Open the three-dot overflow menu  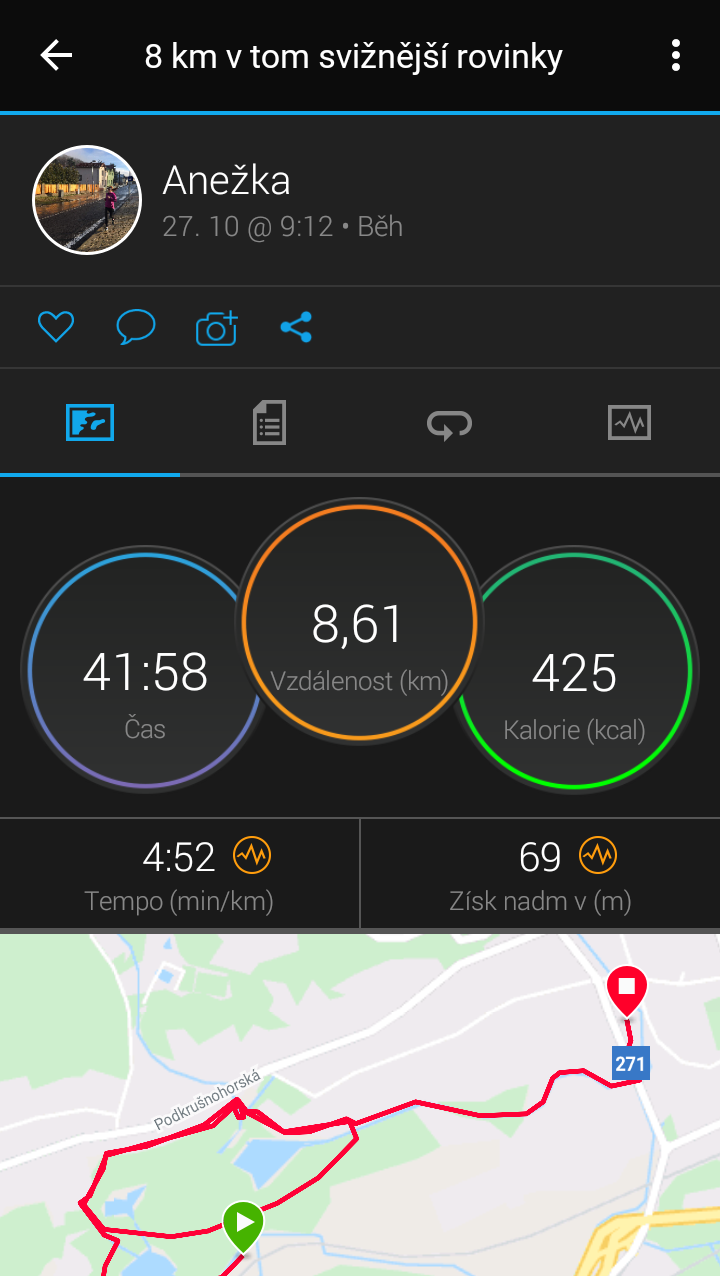tap(676, 56)
